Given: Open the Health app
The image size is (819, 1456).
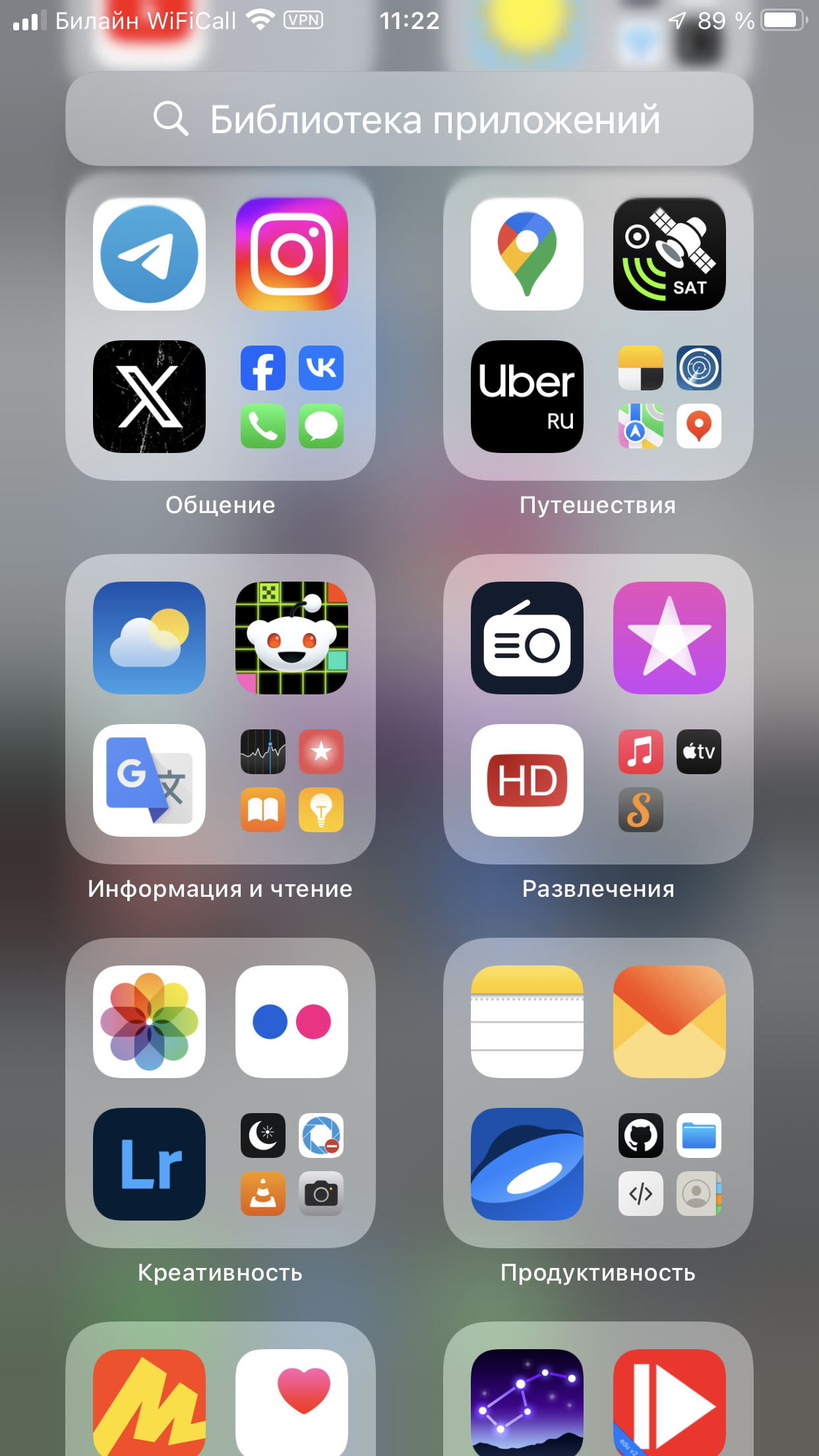Looking at the screenshot, I should pos(291,1402).
